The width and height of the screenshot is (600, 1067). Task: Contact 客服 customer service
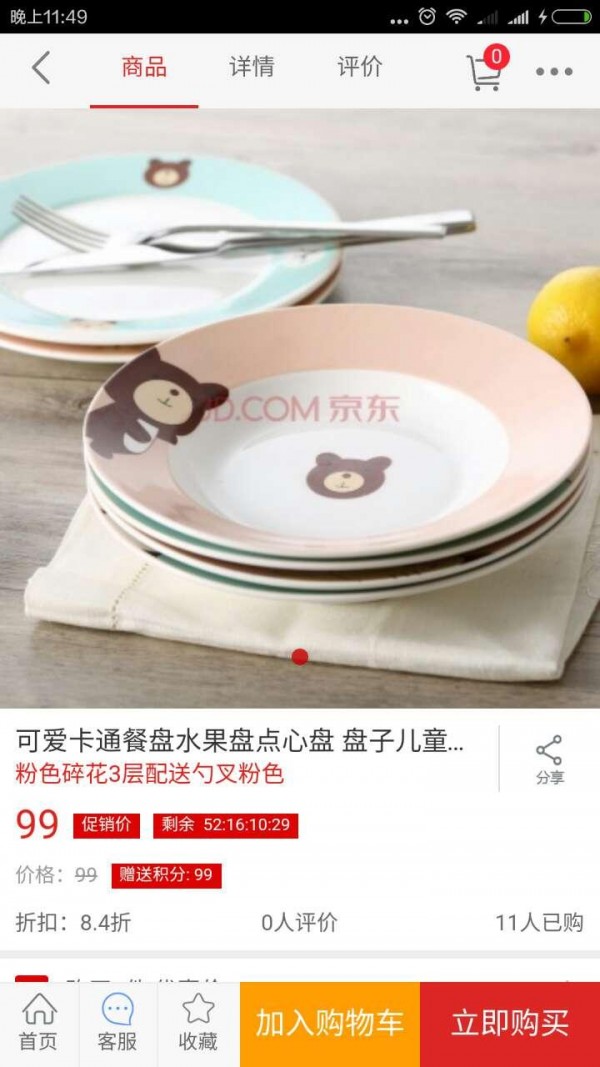[118, 1023]
